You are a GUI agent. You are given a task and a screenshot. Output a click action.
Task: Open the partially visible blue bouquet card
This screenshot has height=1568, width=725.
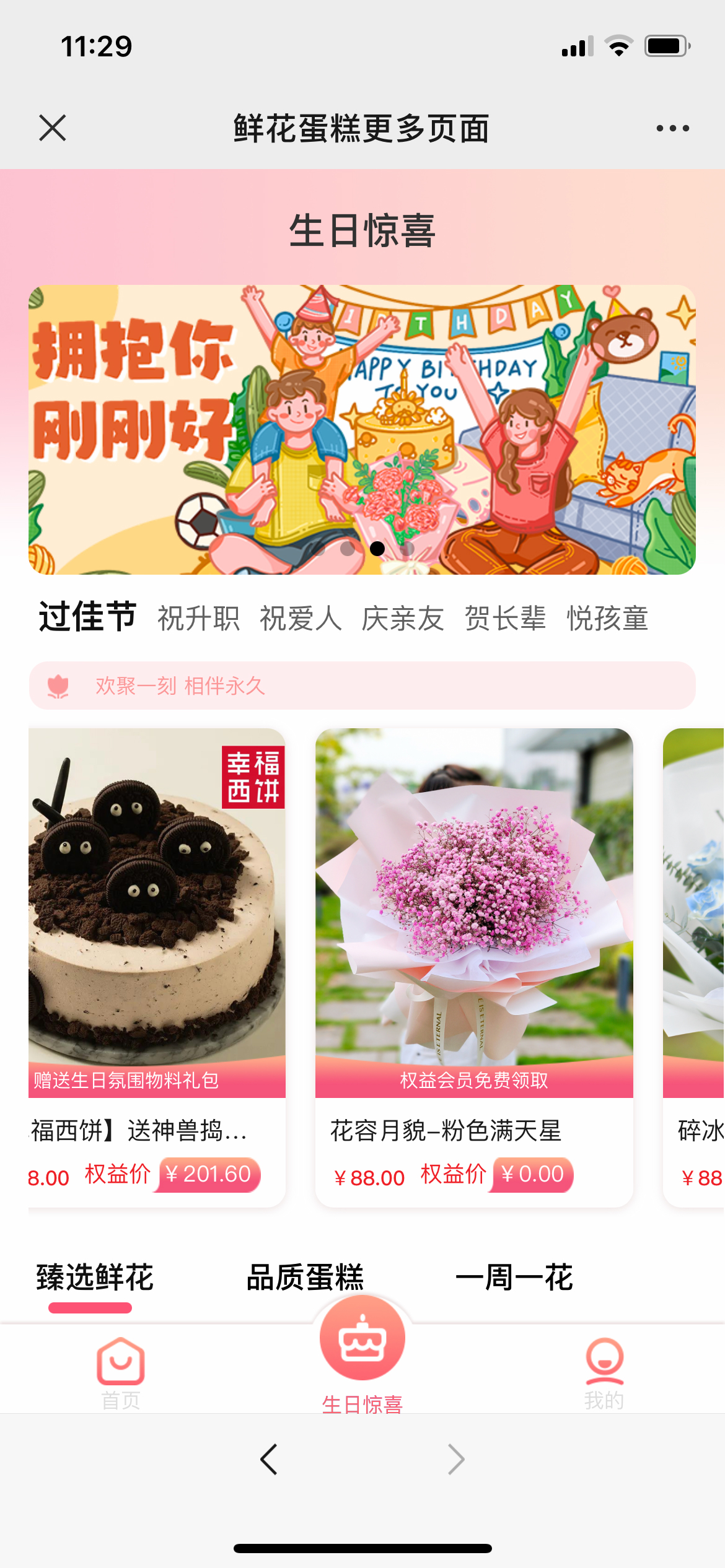coord(693,967)
